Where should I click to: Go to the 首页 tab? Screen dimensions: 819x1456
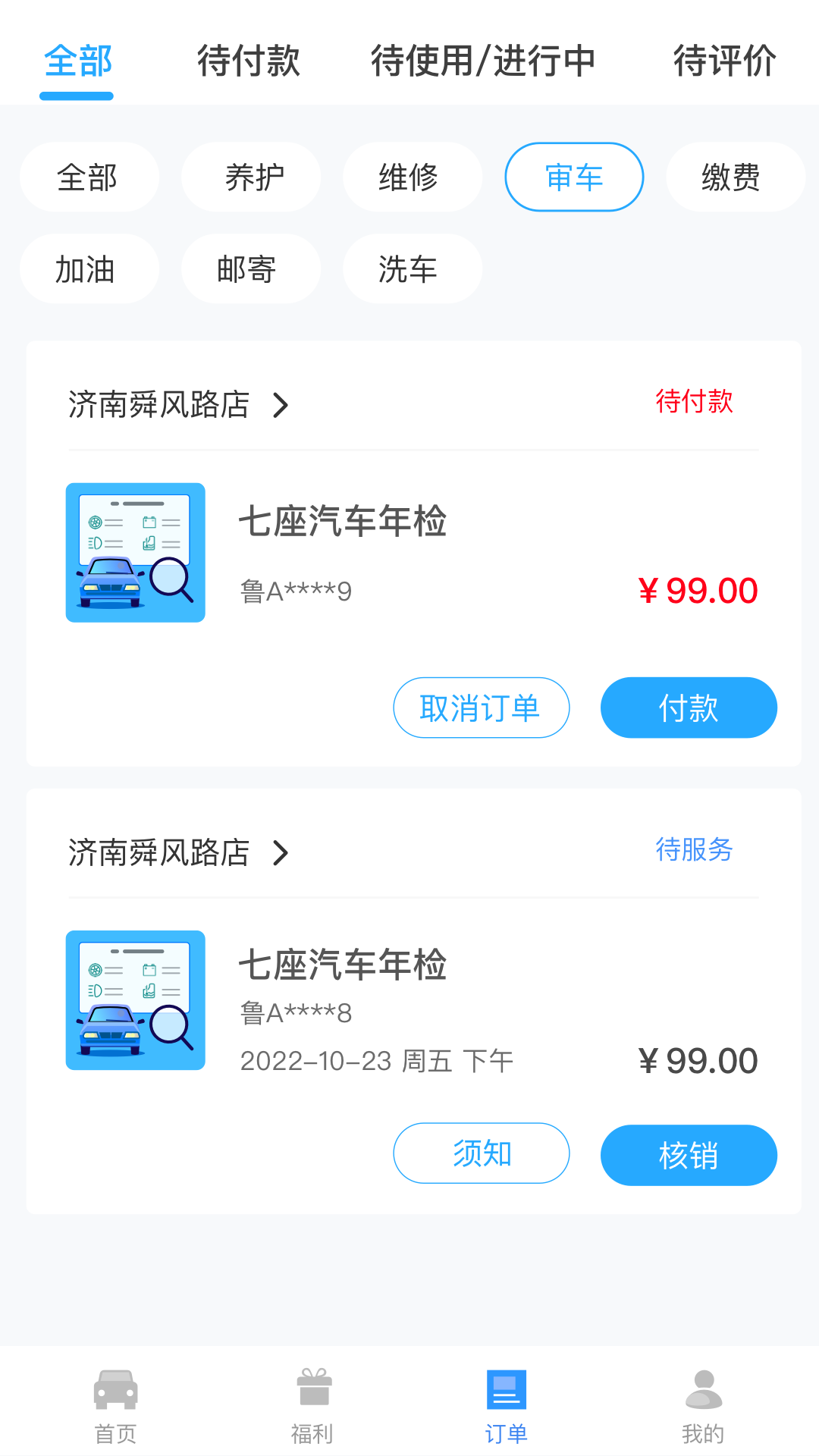point(115,1405)
